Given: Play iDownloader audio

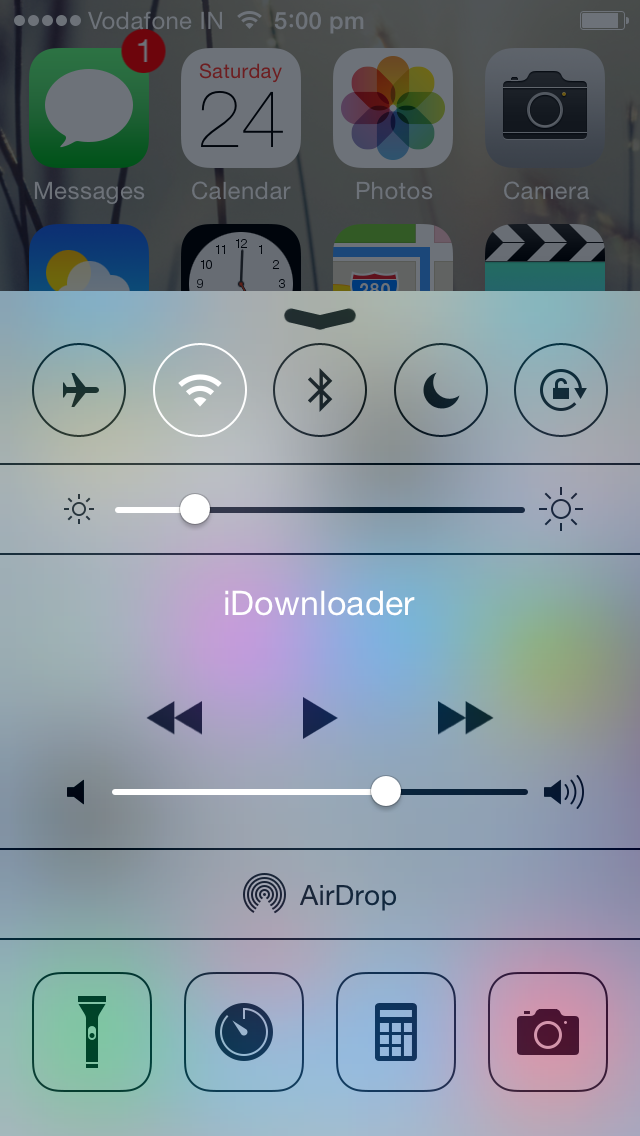Looking at the screenshot, I should click(320, 718).
